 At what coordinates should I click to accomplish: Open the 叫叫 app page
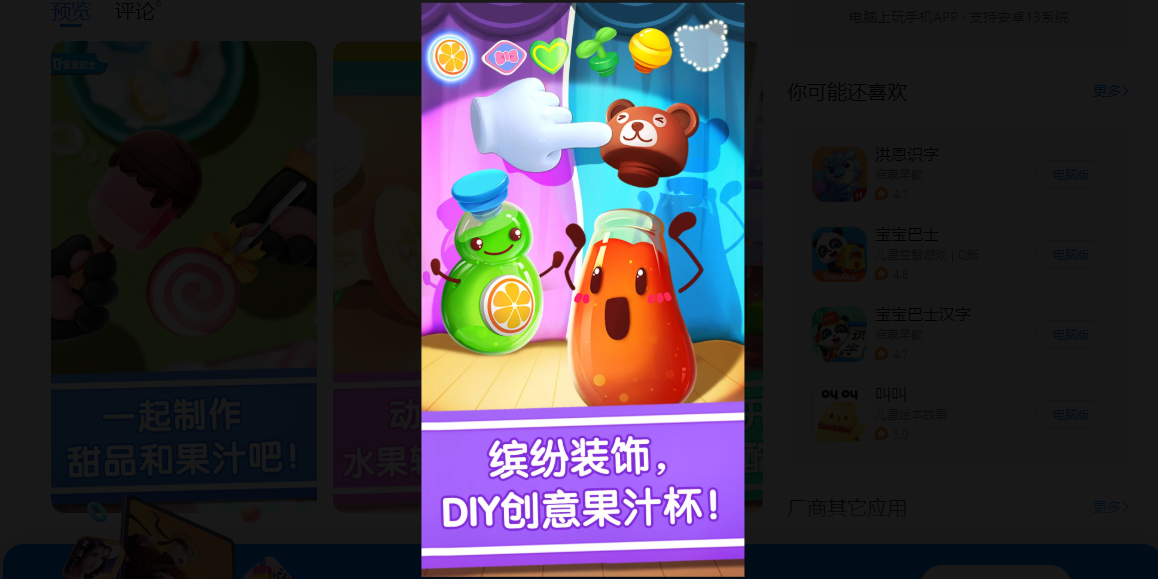890,394
